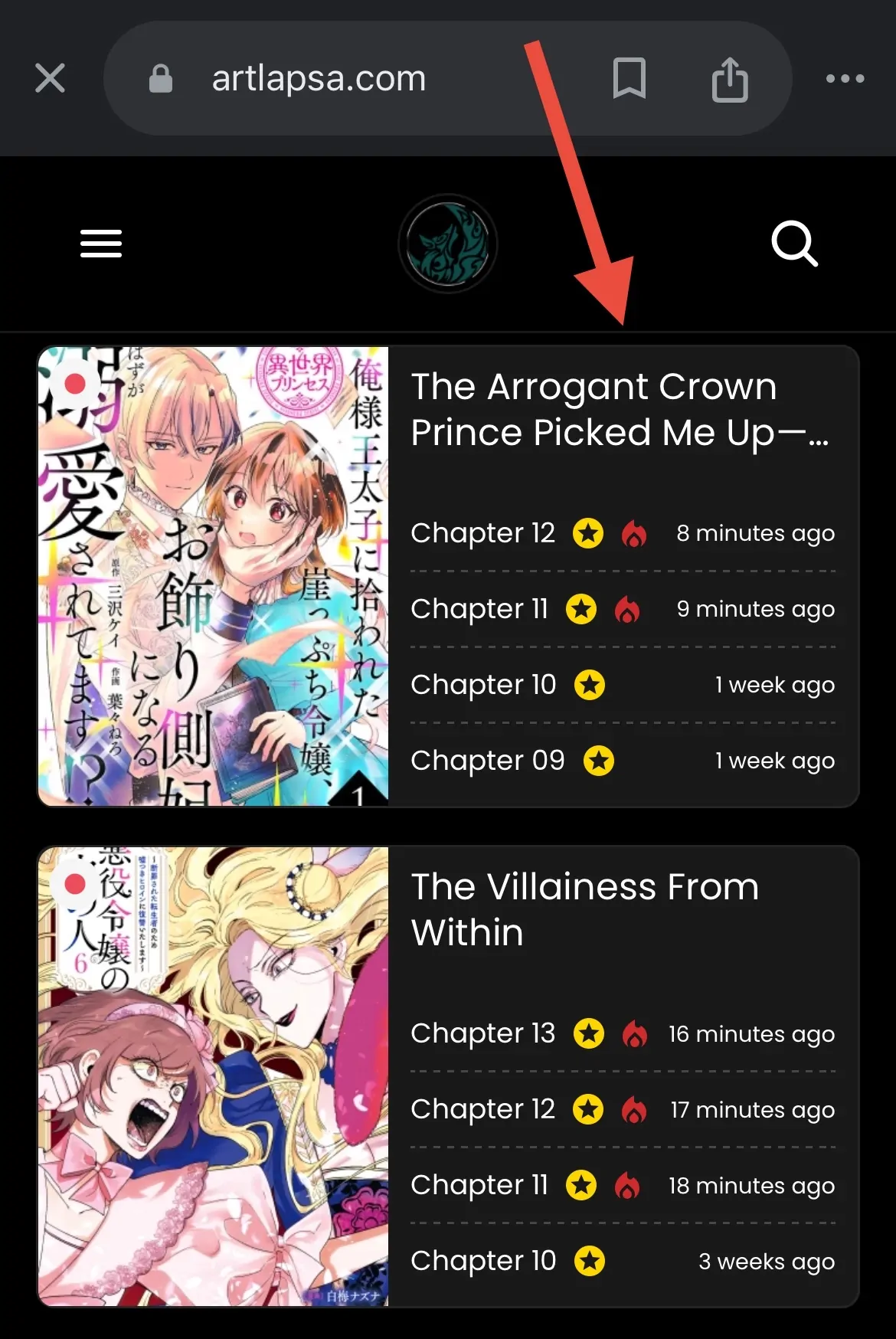
Task: Open Chapter 09 of Arrogant Crown Prince
Action: pyautogui.click(x=488, y=761)
